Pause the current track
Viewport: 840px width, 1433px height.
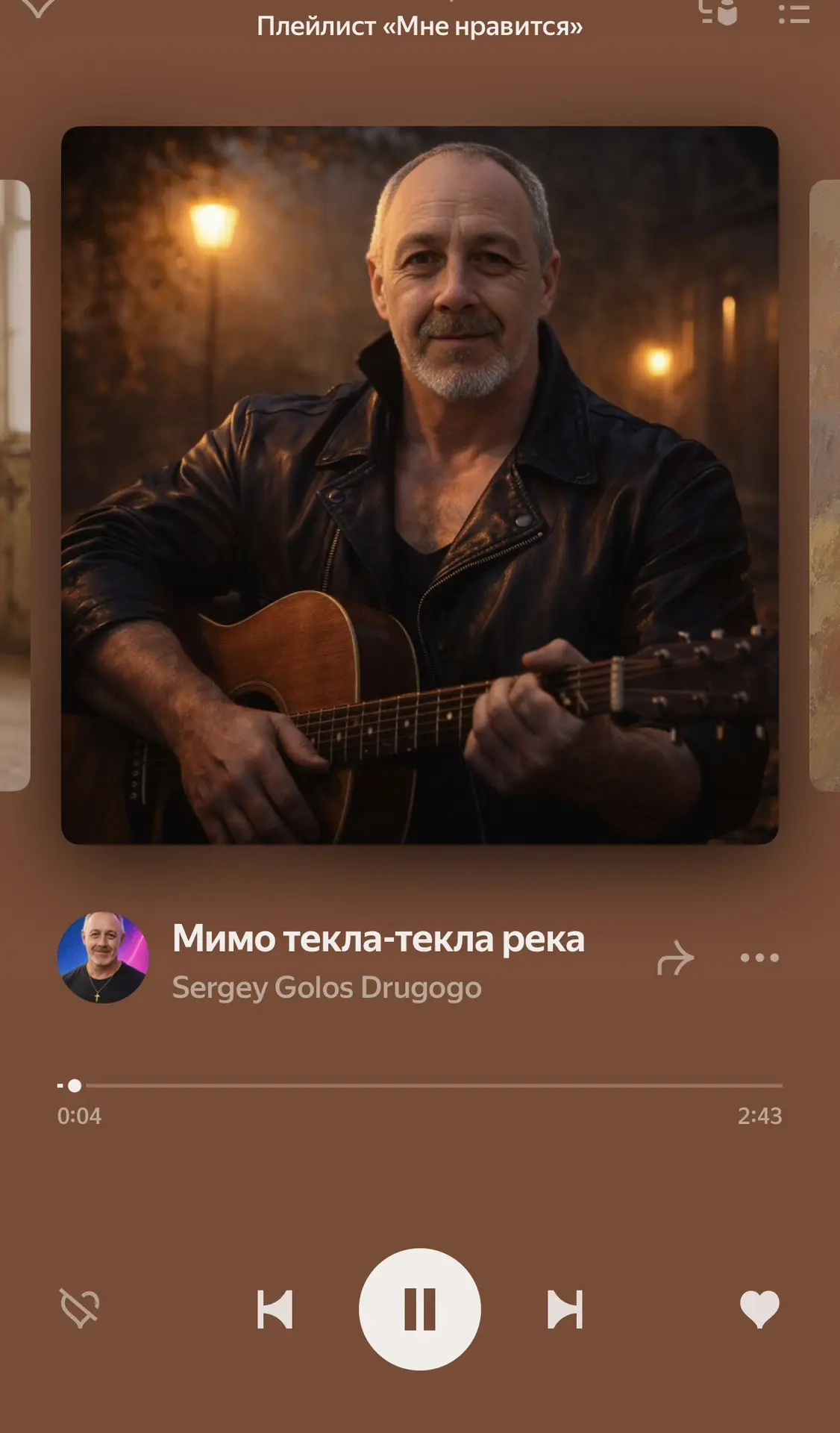[420, 1309]
